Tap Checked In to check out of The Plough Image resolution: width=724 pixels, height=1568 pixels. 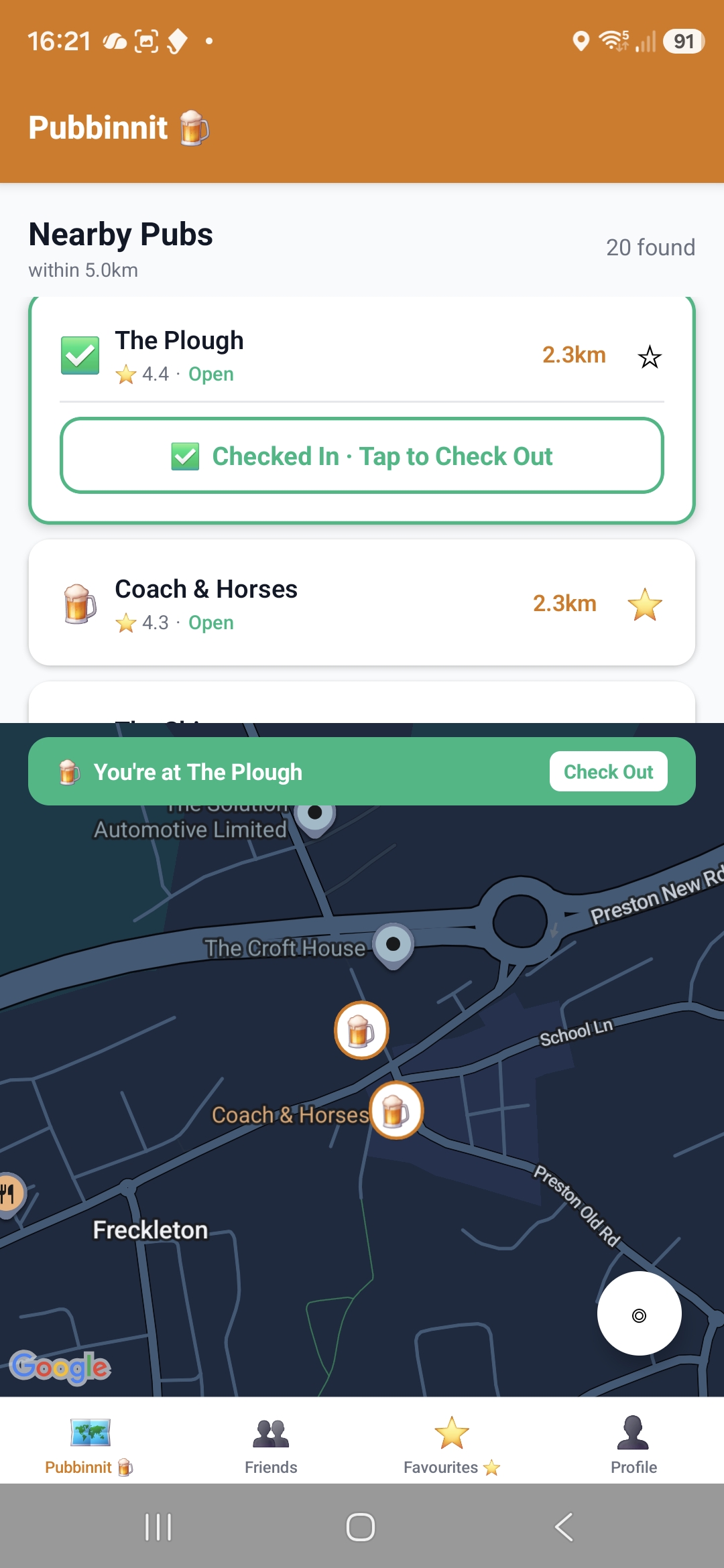(362, 456)
